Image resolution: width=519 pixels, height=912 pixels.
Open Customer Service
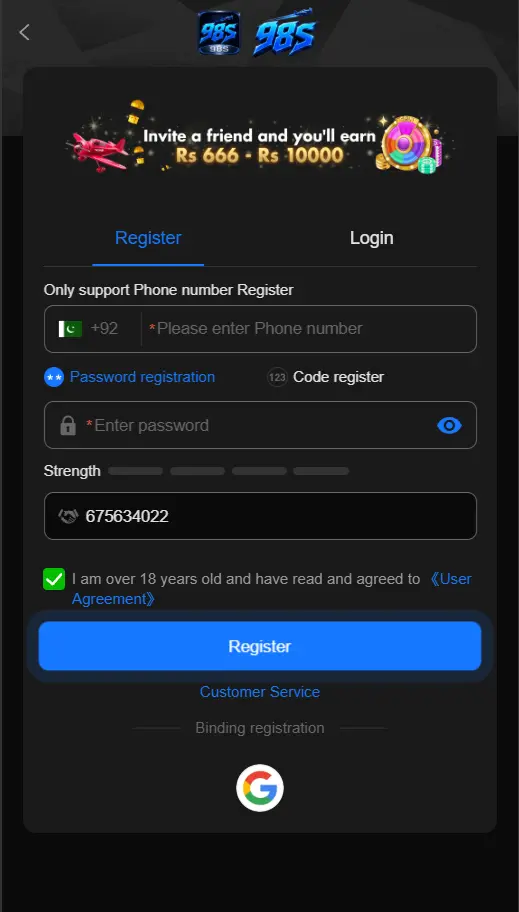[260, 692]
